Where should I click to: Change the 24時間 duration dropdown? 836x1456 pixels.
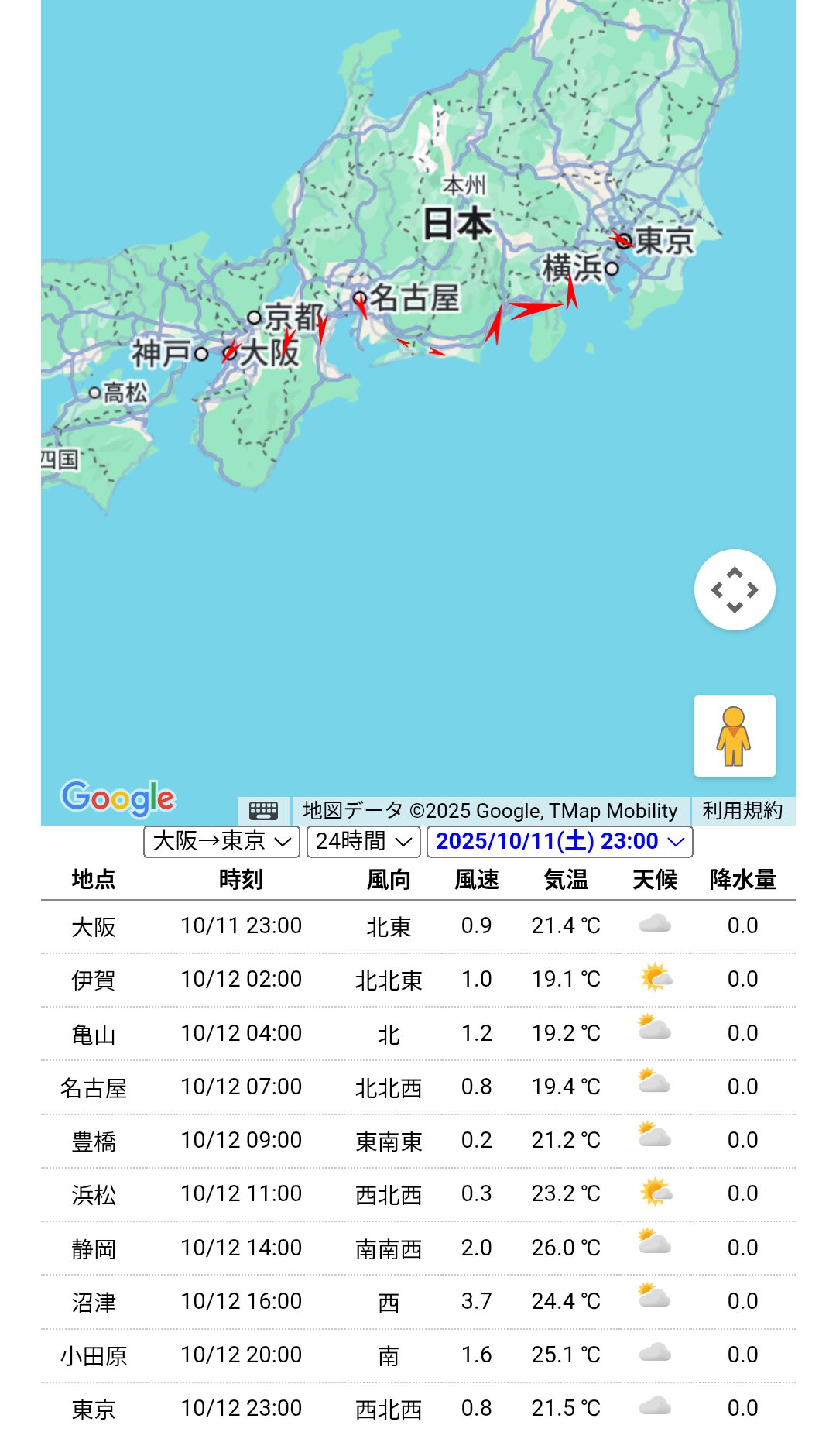point(364,841)
